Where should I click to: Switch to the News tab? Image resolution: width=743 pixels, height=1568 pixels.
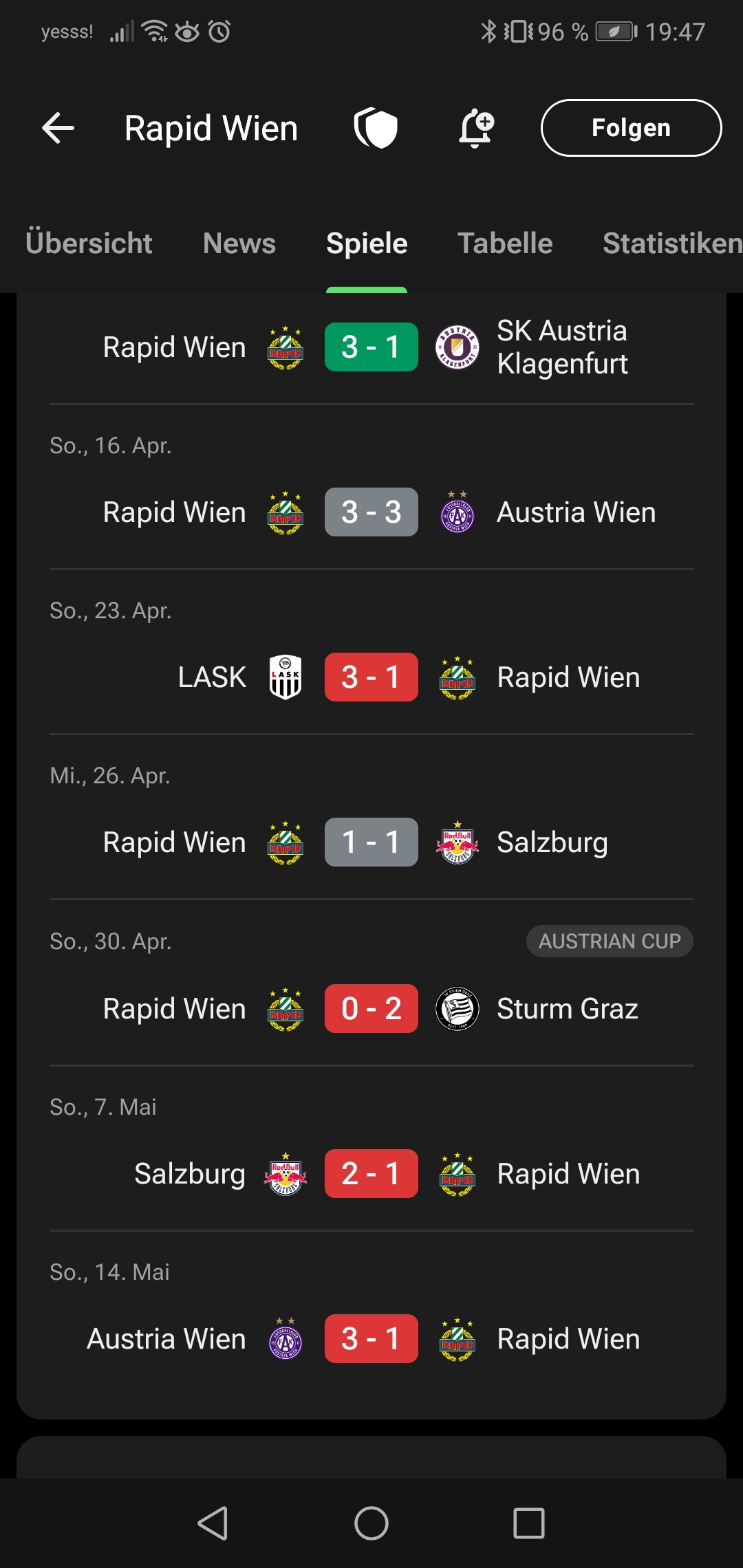coord(239,243)
